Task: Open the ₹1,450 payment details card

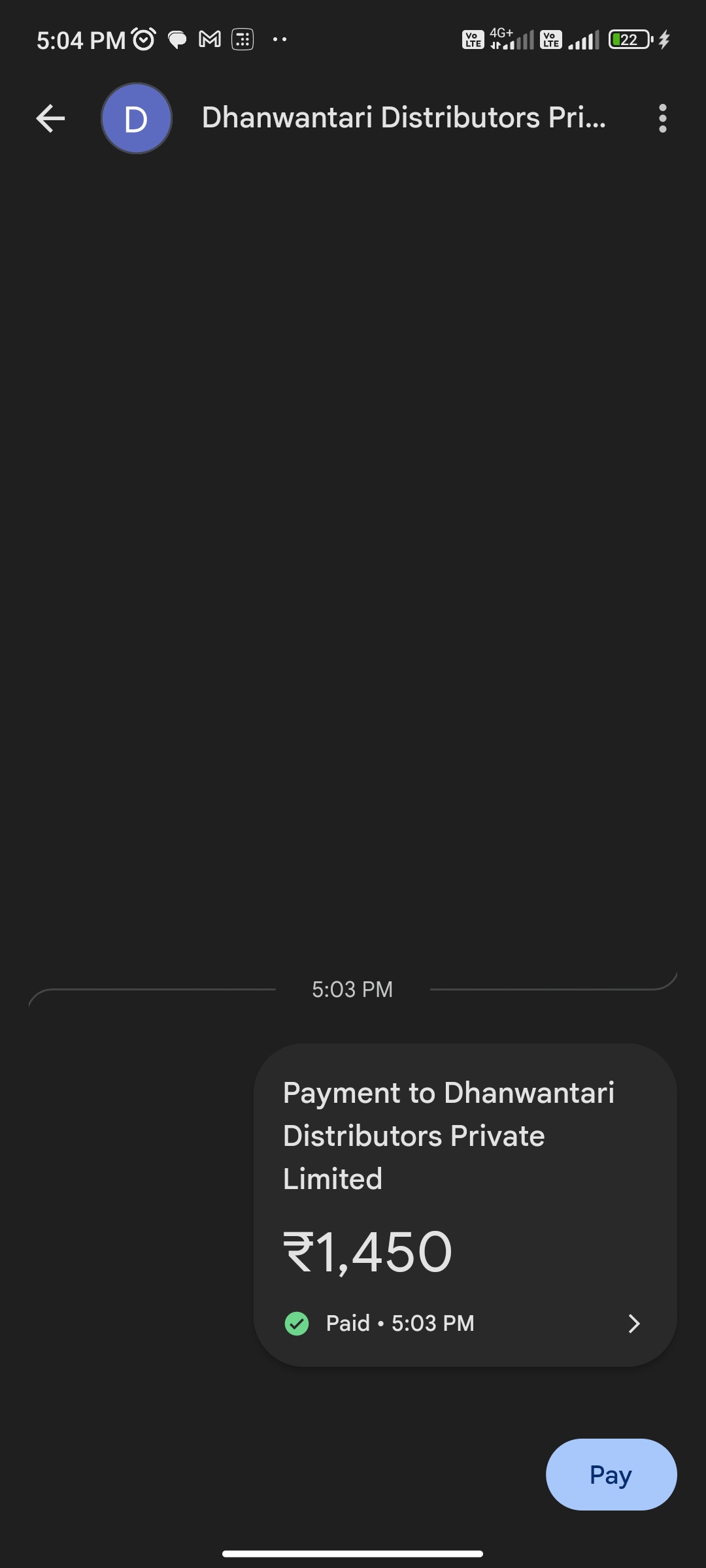Action: click(x=465, y=1205)
